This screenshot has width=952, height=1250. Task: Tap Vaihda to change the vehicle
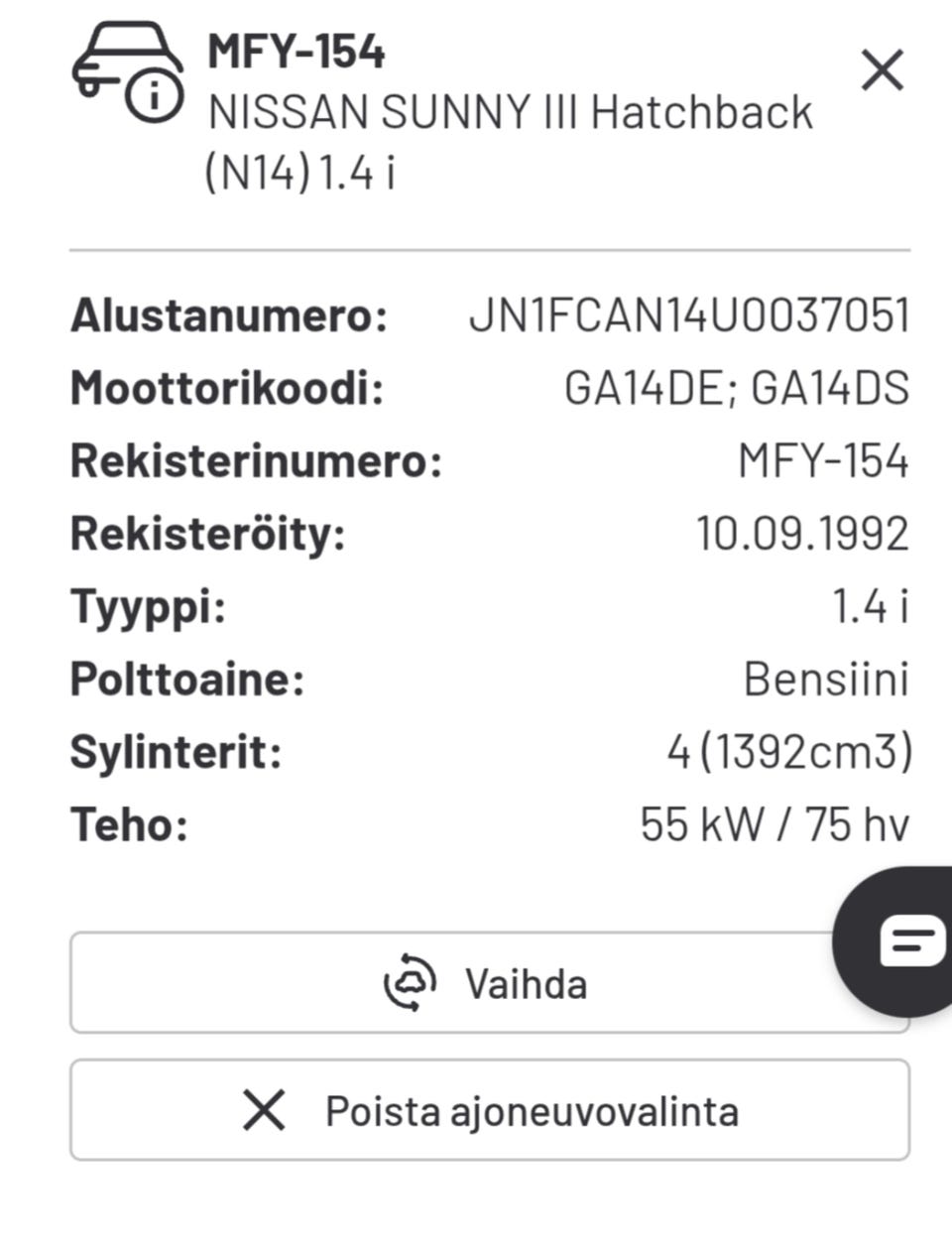[486, 983]
